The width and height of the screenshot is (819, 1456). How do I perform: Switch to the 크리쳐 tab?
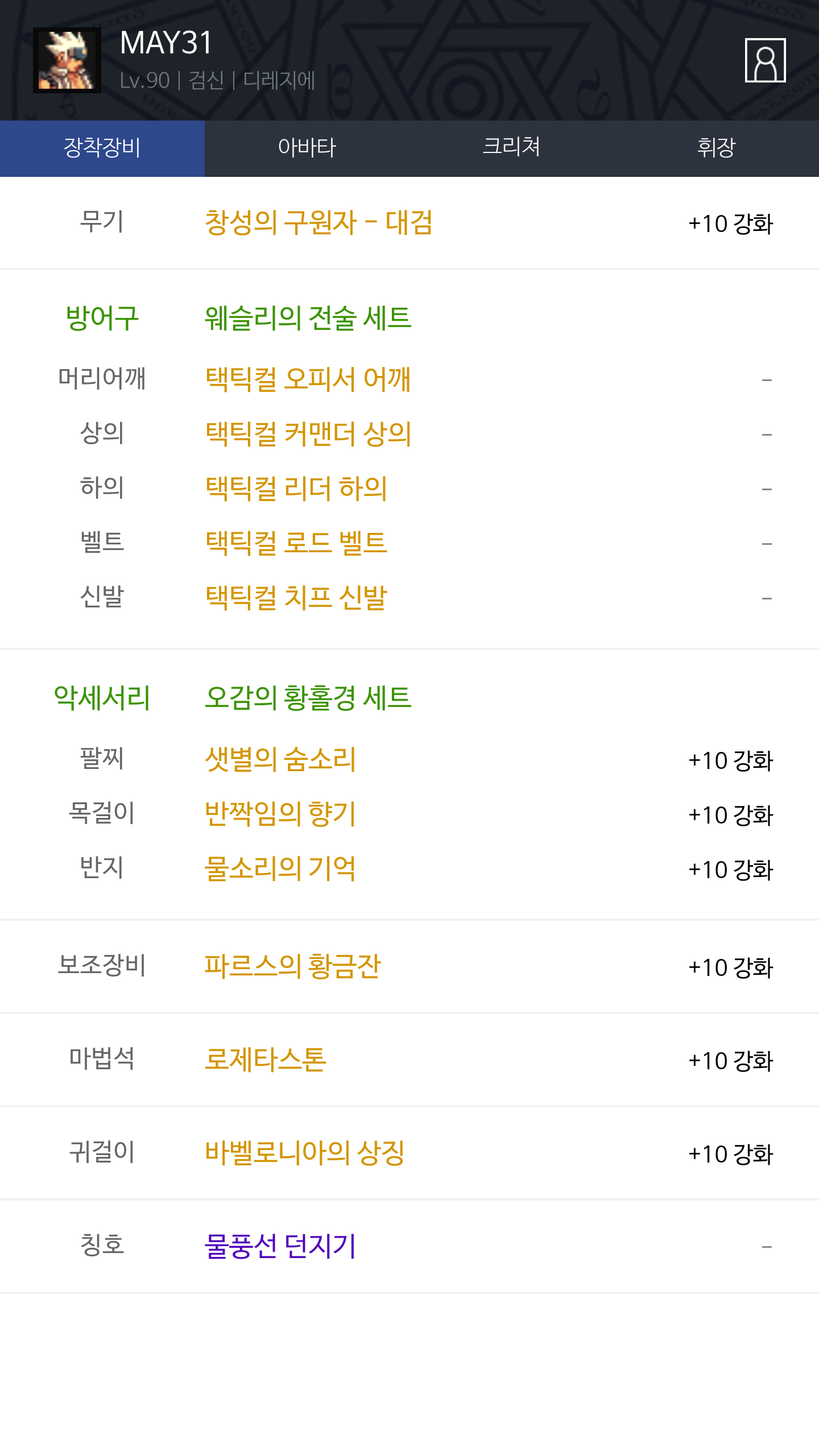(512, 148)
